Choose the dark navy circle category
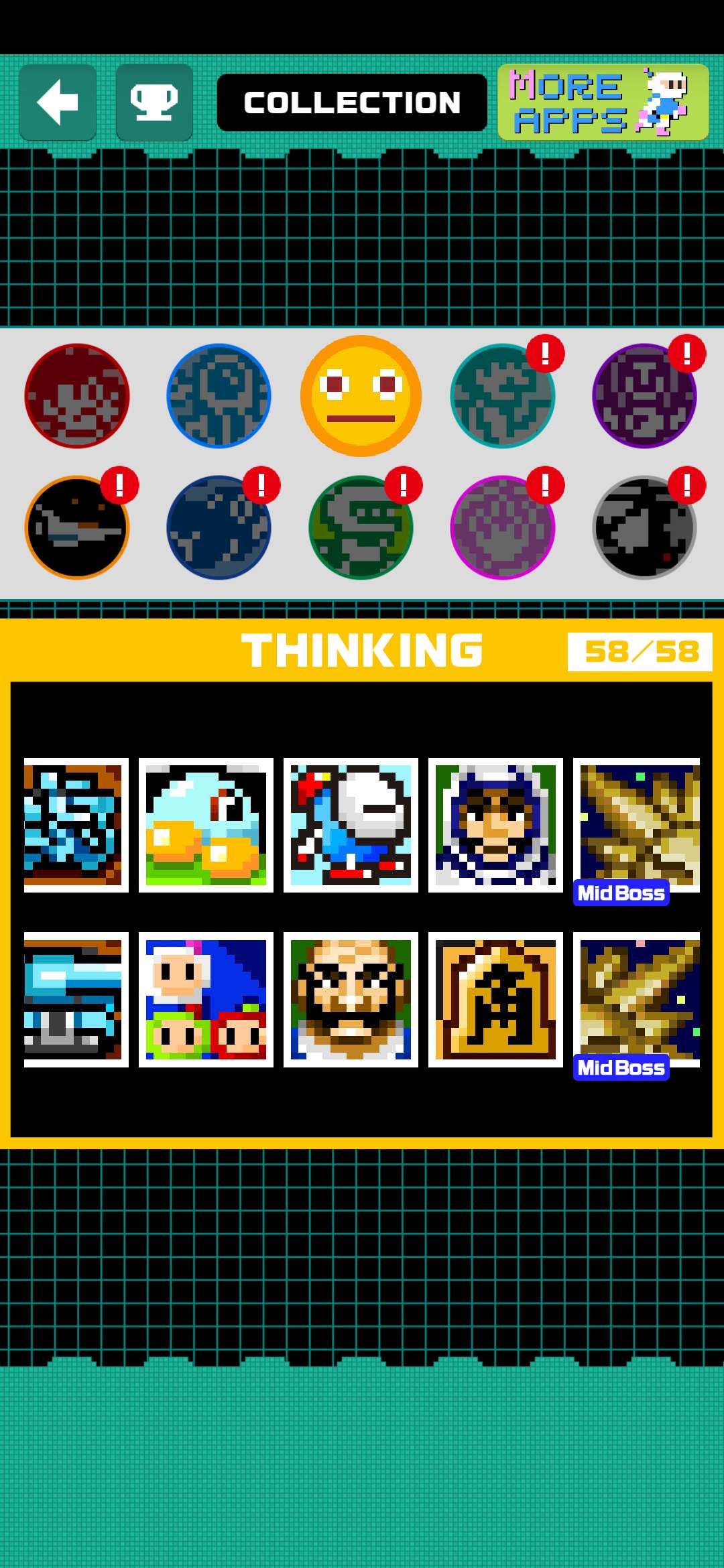This screenshot has height=1568, width=724. 219,527
